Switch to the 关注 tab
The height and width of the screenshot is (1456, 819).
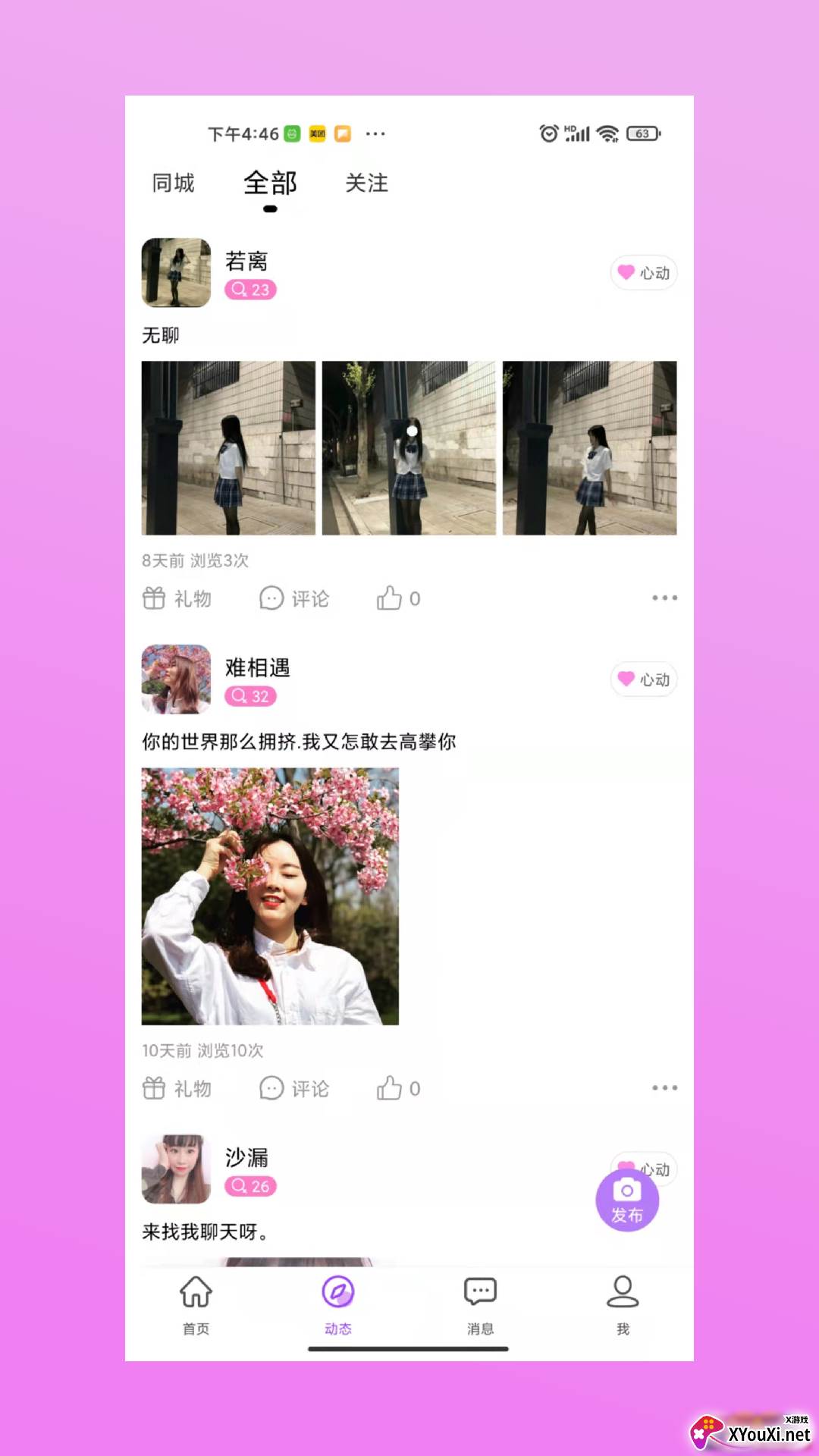click(366, 183)
